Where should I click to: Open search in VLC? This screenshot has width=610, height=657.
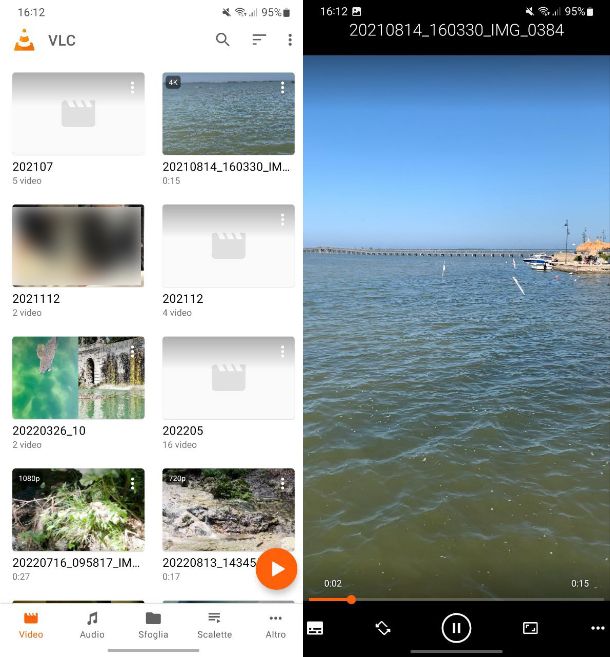coord(223,40)
